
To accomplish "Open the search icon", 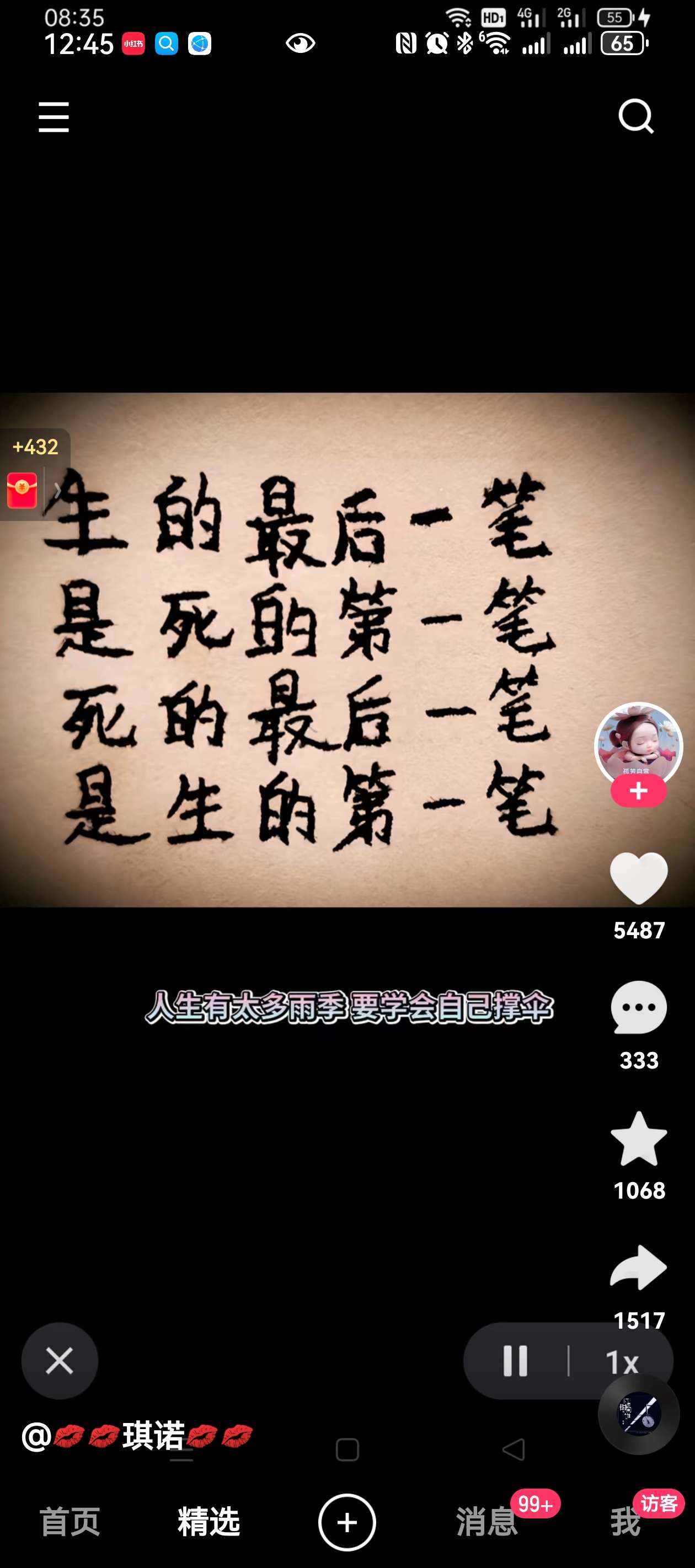I will (x=635, y=116).
